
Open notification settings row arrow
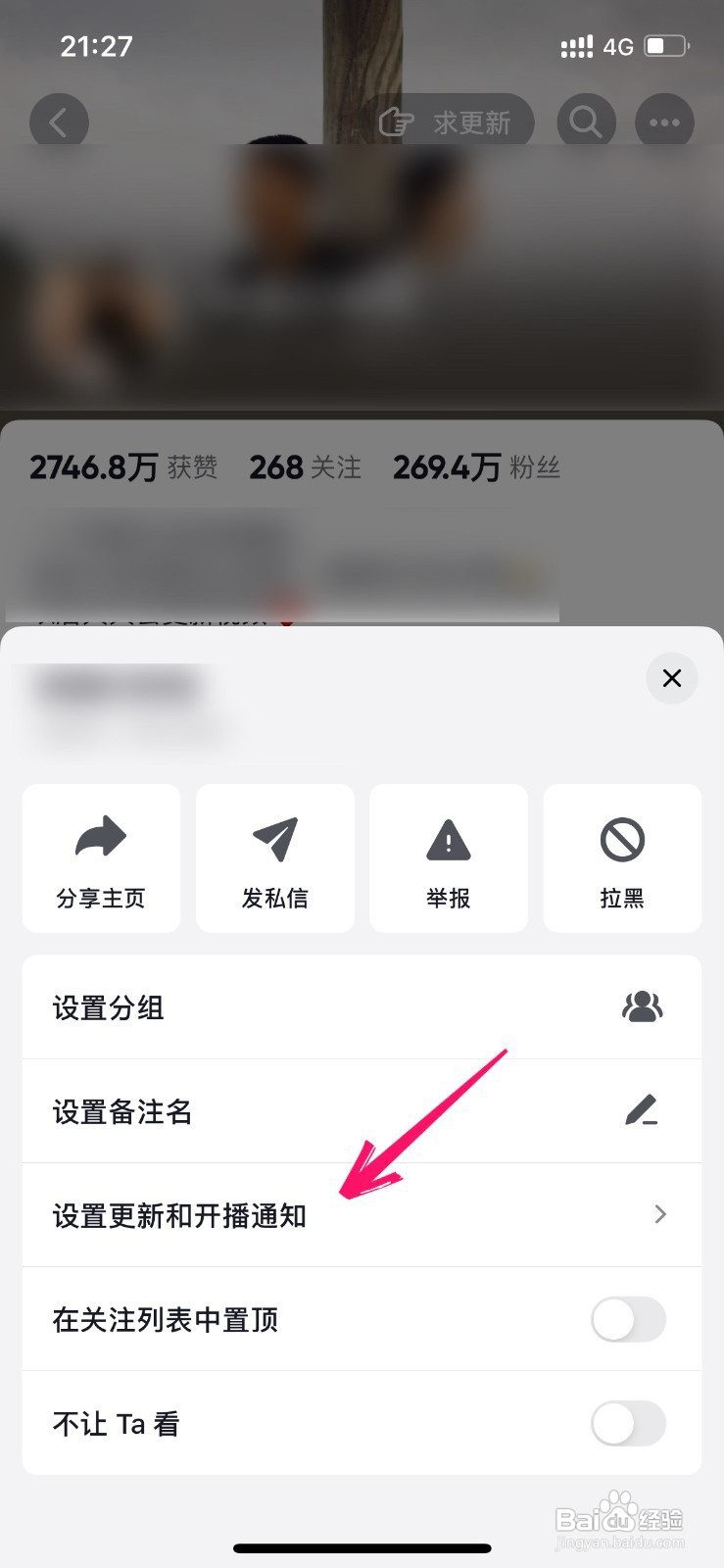pos(658,1215)
